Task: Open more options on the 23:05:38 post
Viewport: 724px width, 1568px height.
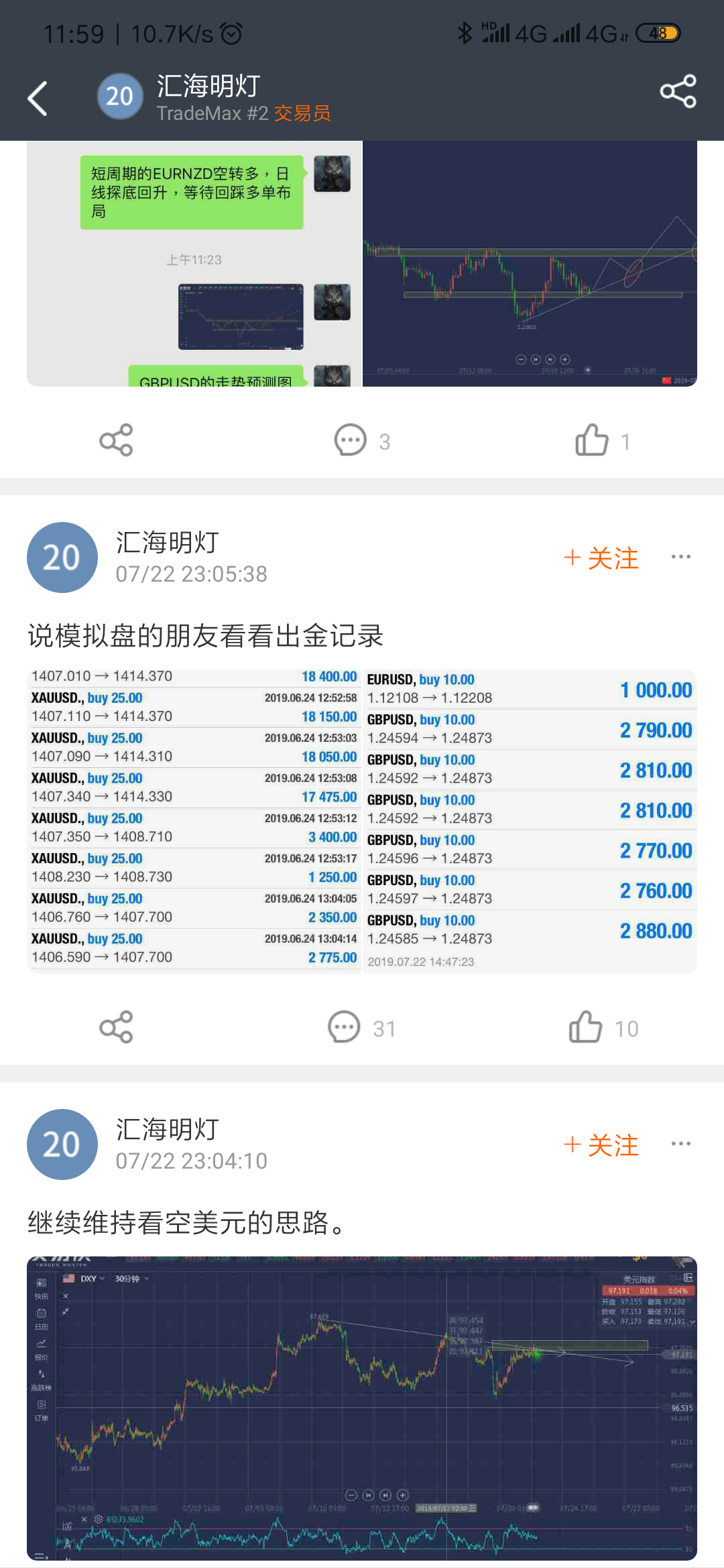Action: coord(680,557)
